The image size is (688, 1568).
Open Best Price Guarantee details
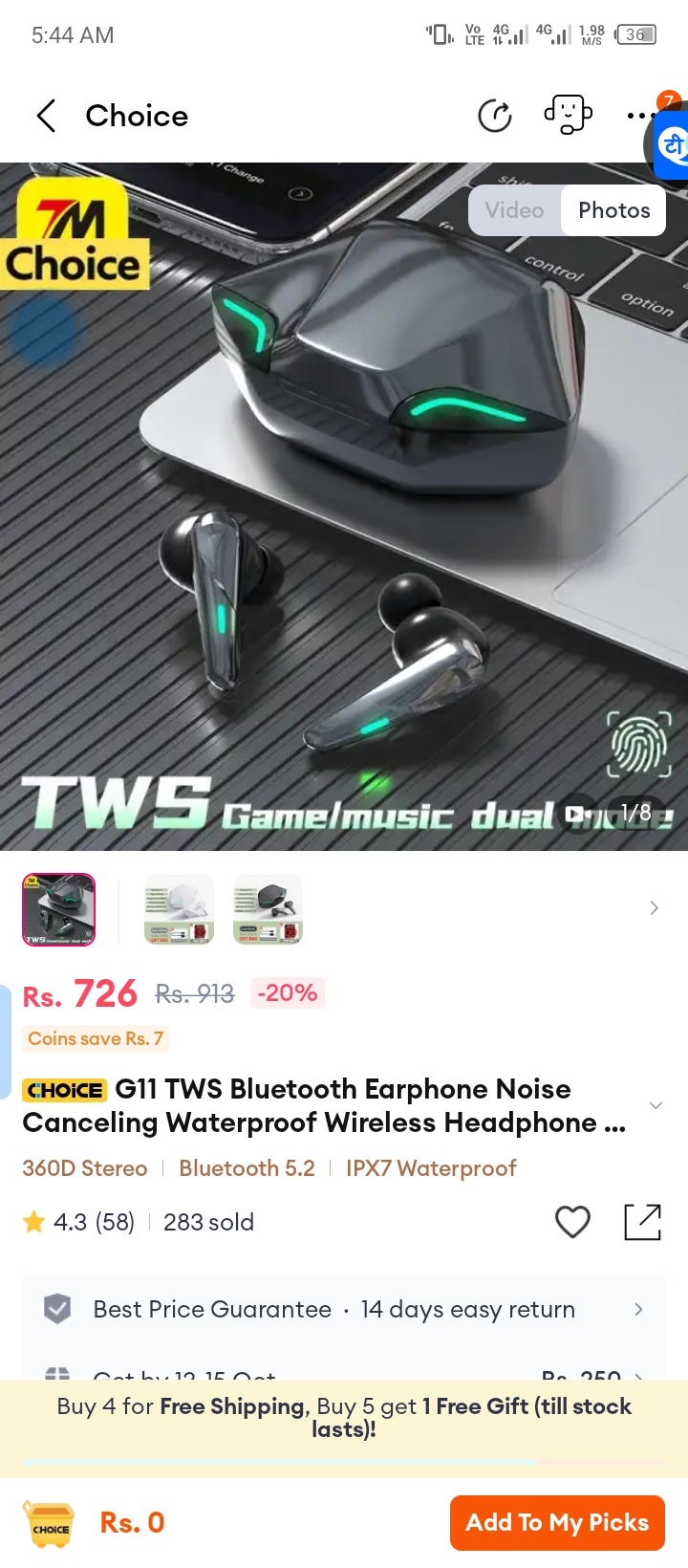click(x=344, y=1309)
